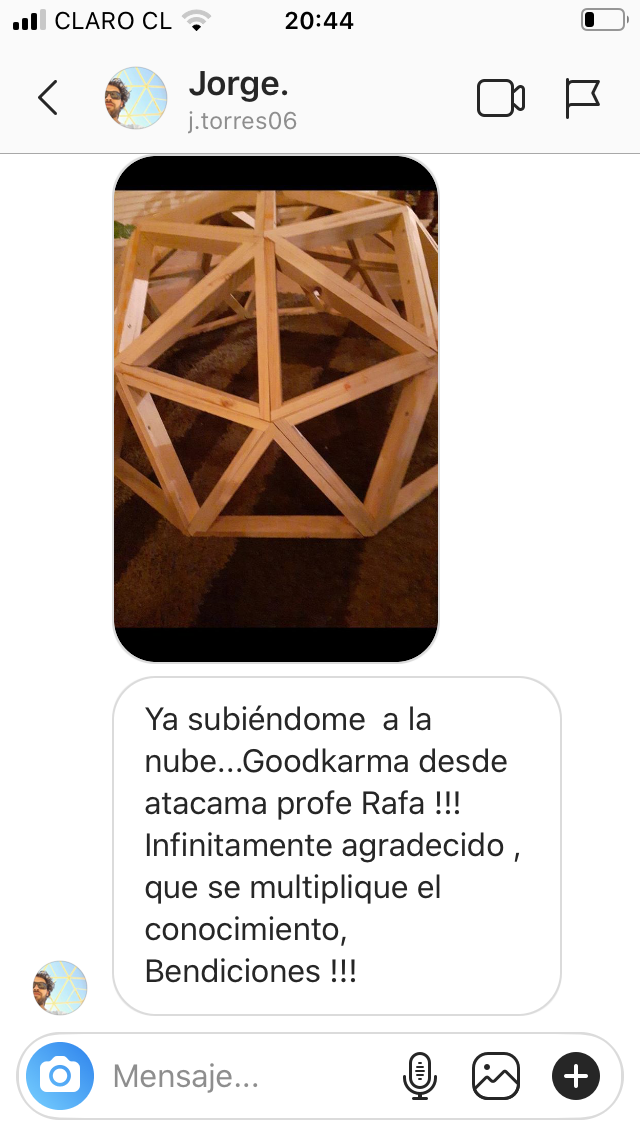The height and width of the screenshot is (1136, 640).
Task: Record a voice message
Action: [420, 1076]
